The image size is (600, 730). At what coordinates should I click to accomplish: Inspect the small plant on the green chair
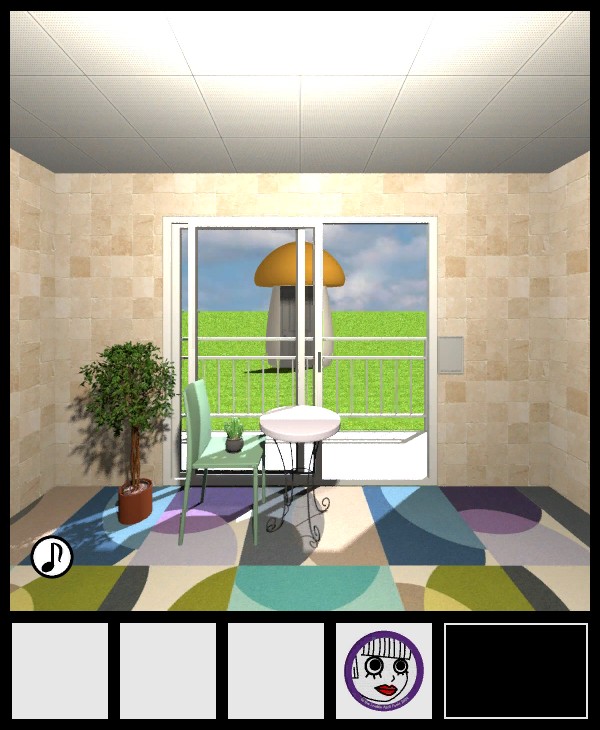[x=234, y=435]
